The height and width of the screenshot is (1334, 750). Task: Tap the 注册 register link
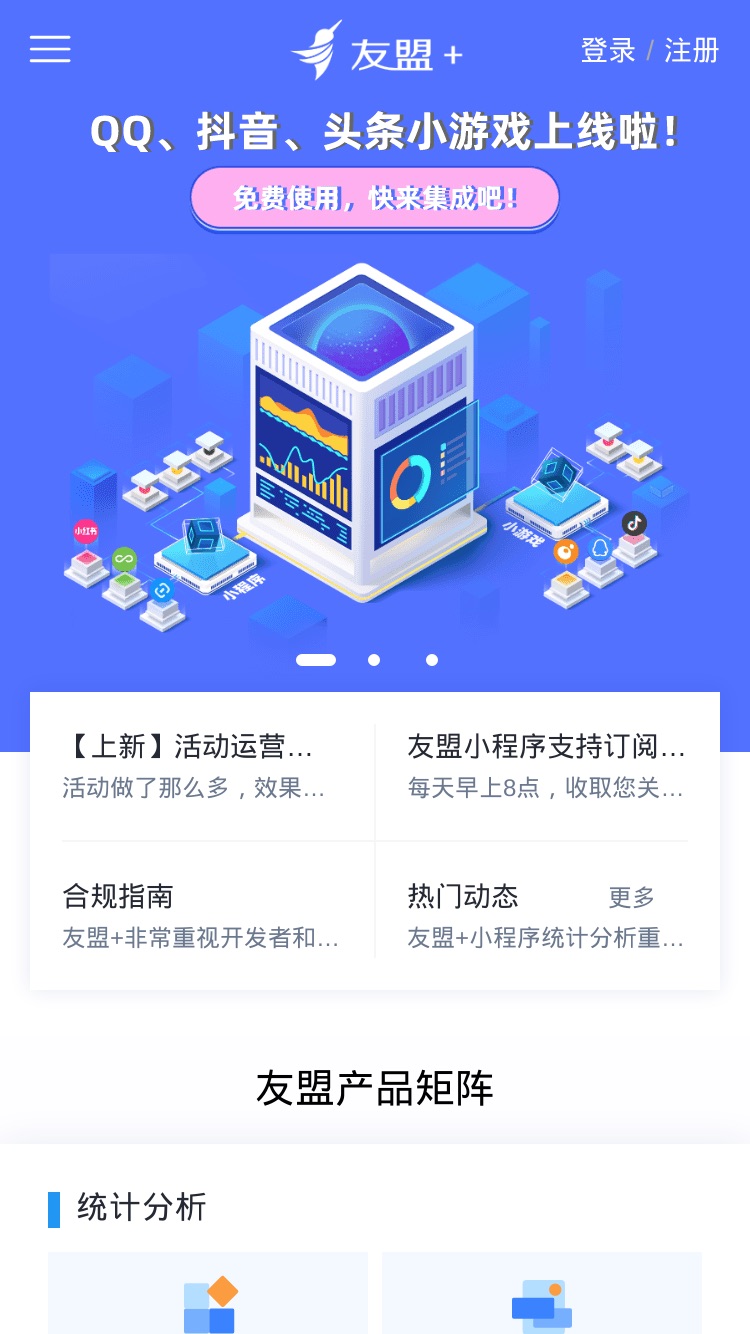(692, 50)
